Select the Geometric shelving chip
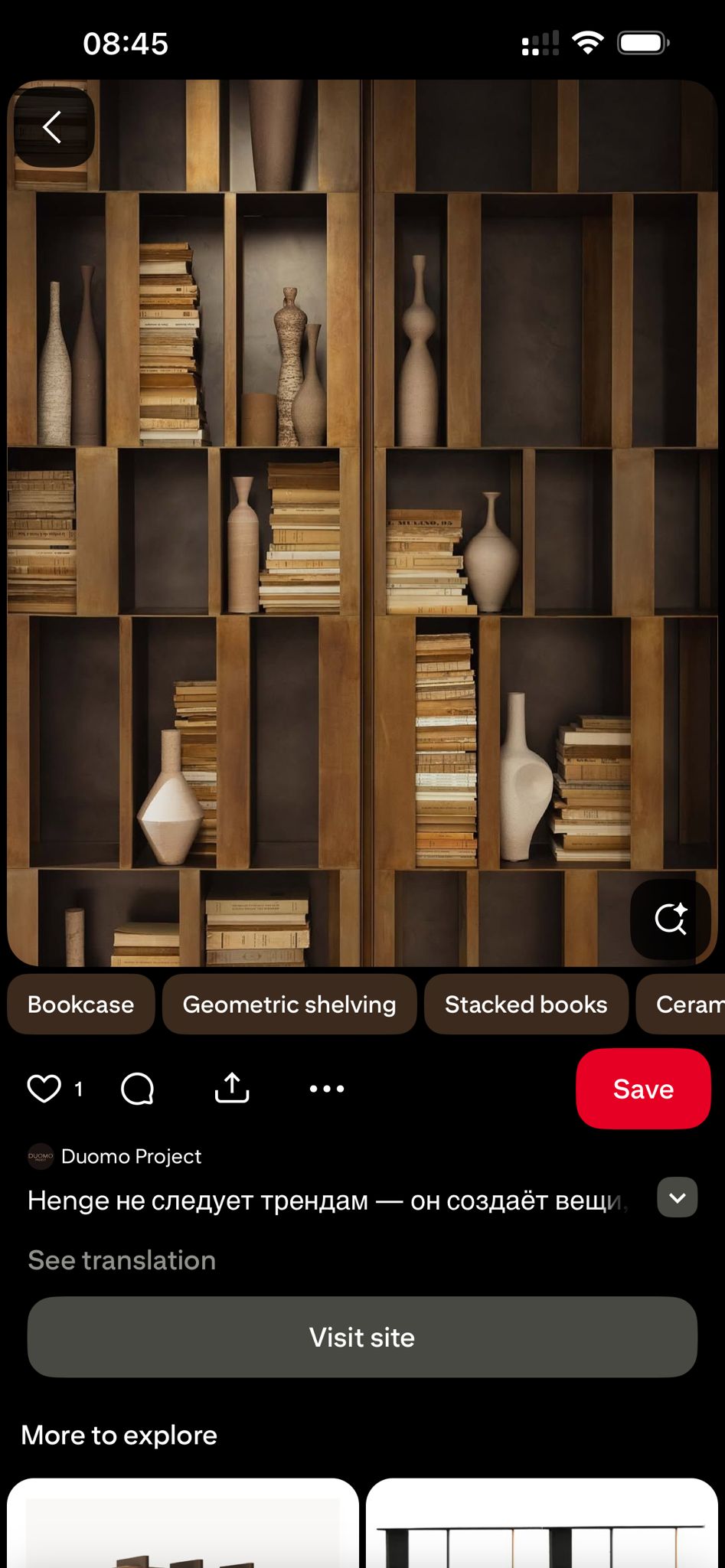725x1568 pixels. pyautogui.click(x=289, y=1004)
